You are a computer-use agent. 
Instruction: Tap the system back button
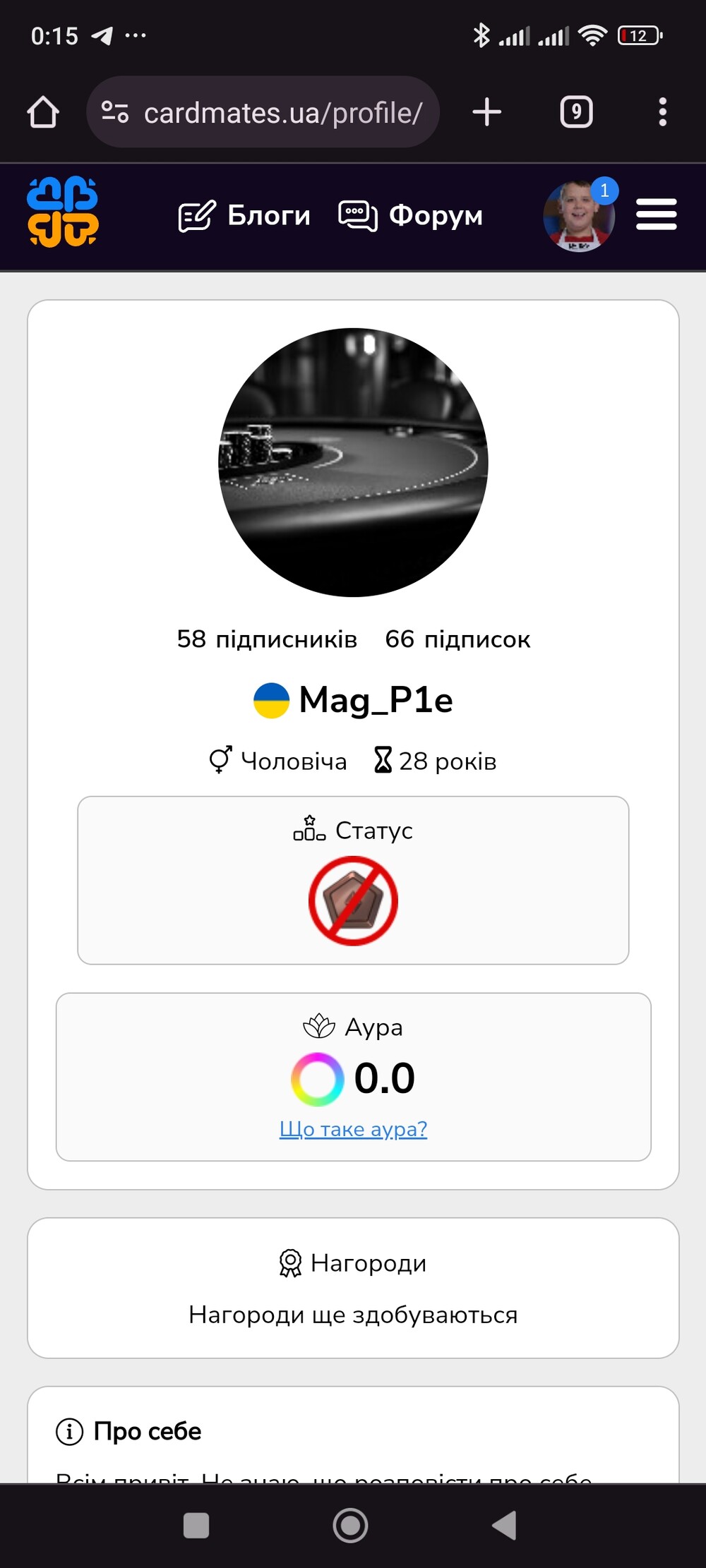pyautogui.click(x=505, y=1525)
